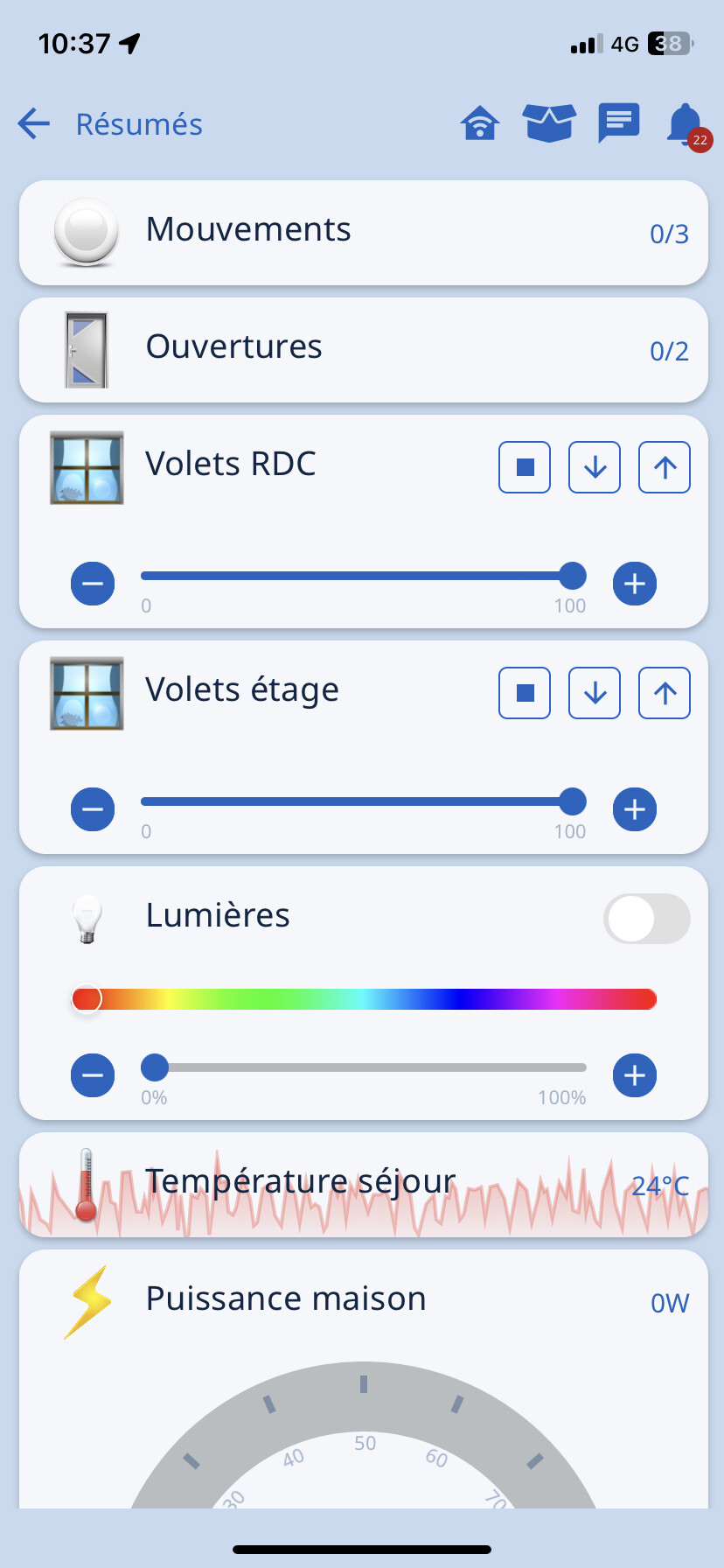Turn on the Lumières switch
Image resolution: width=724 pixels, height=1568 pixels.
coord(647,919)
